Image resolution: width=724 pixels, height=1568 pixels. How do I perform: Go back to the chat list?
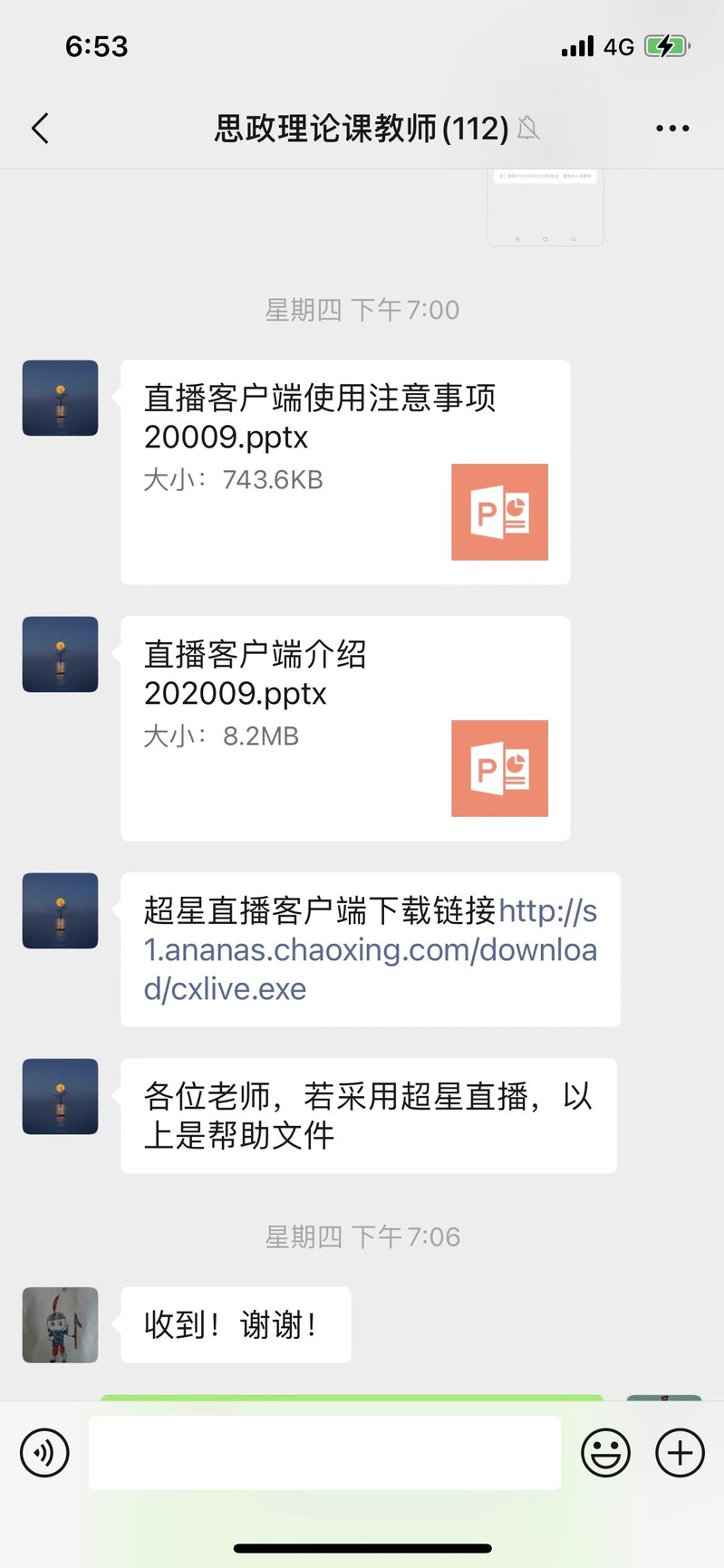tap(41, 129)
